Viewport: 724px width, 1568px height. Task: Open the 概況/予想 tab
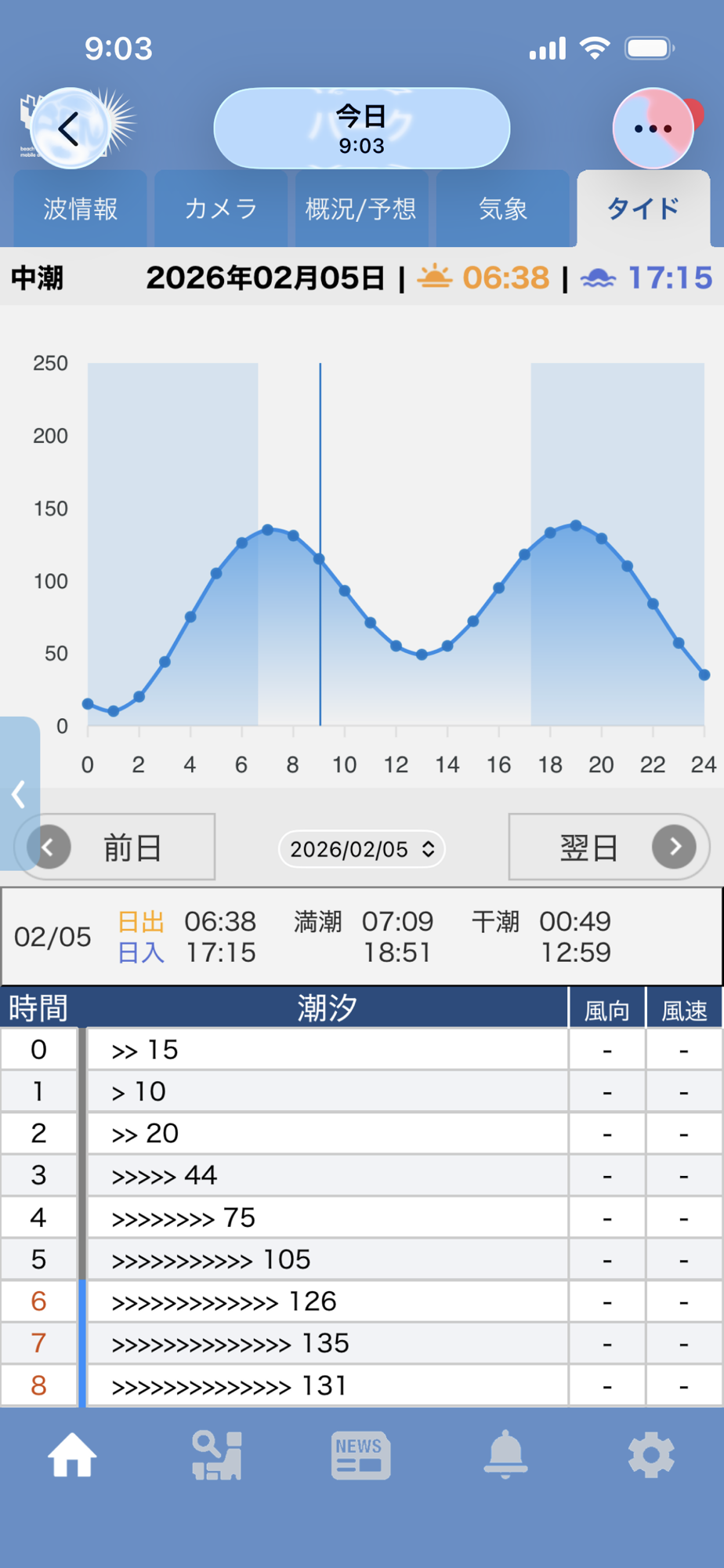(x=361, y=209)
